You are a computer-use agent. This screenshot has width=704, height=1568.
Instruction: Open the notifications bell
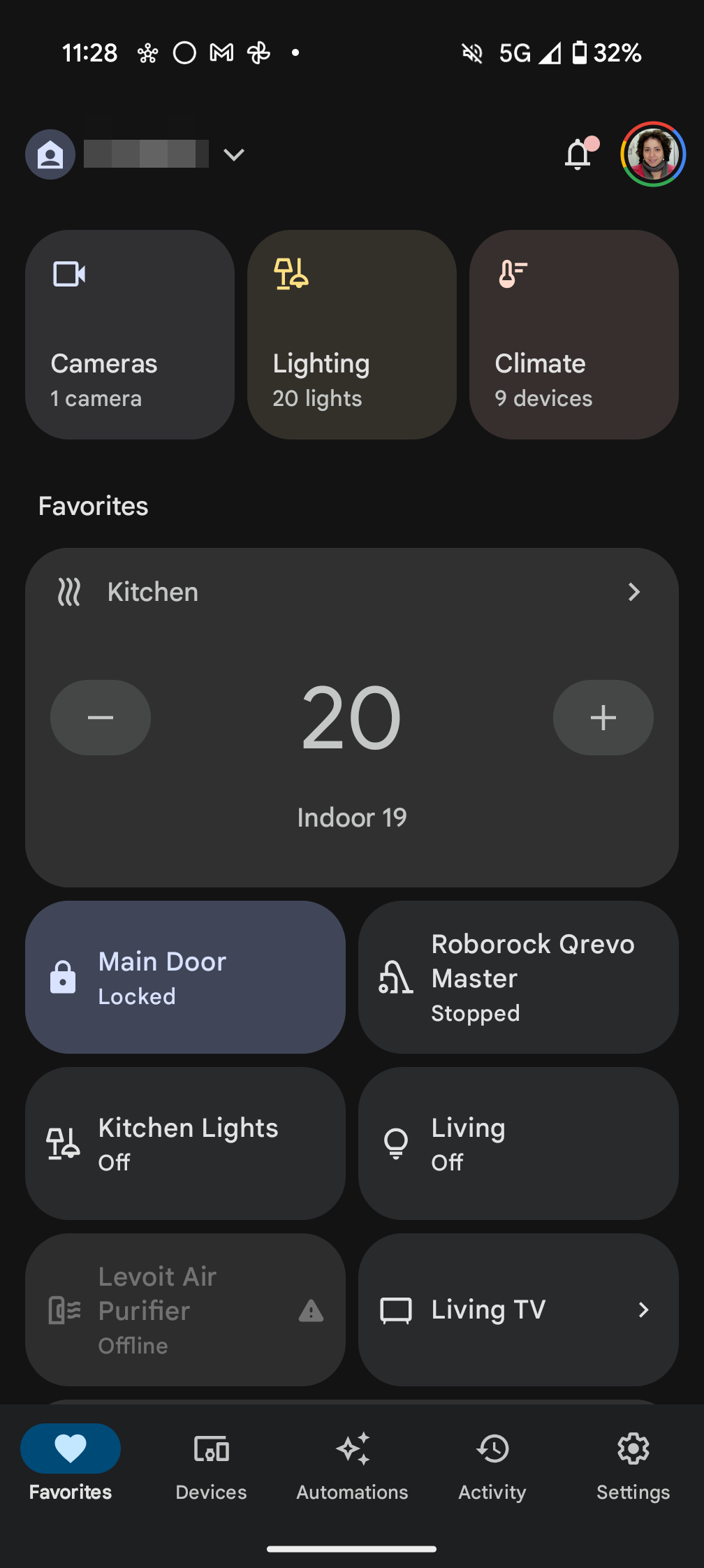579,154
